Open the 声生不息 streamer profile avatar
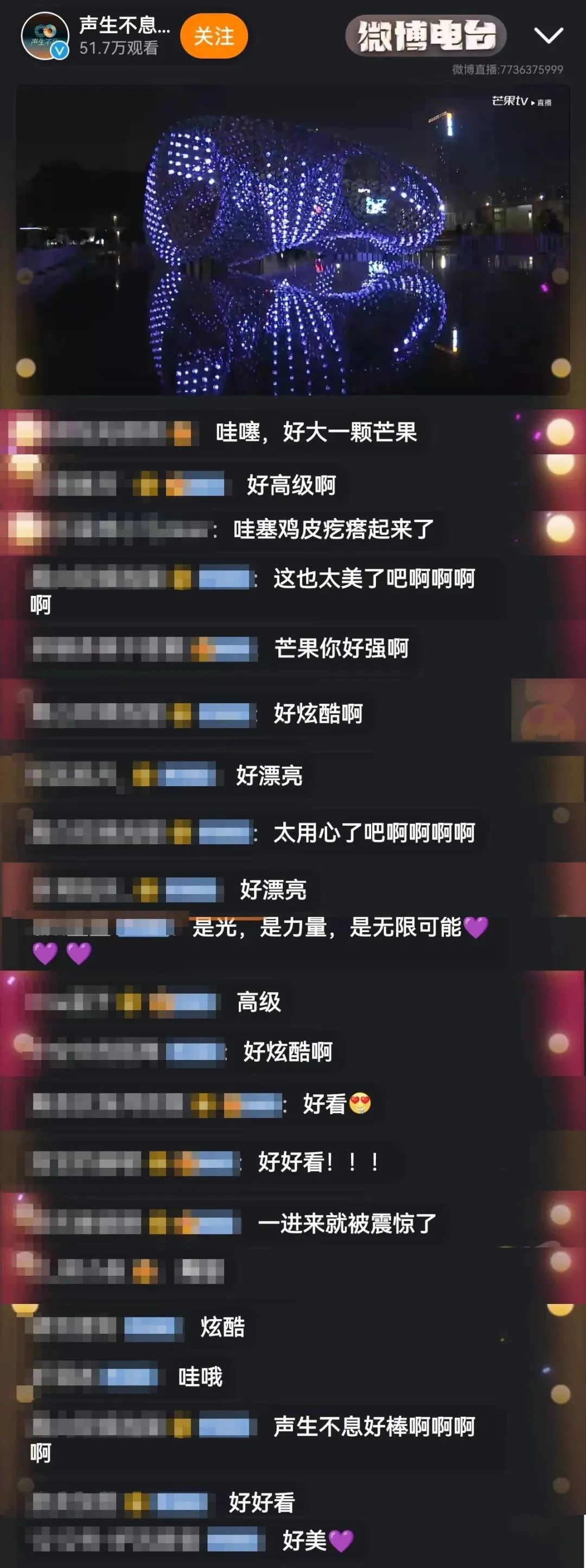 46,36
